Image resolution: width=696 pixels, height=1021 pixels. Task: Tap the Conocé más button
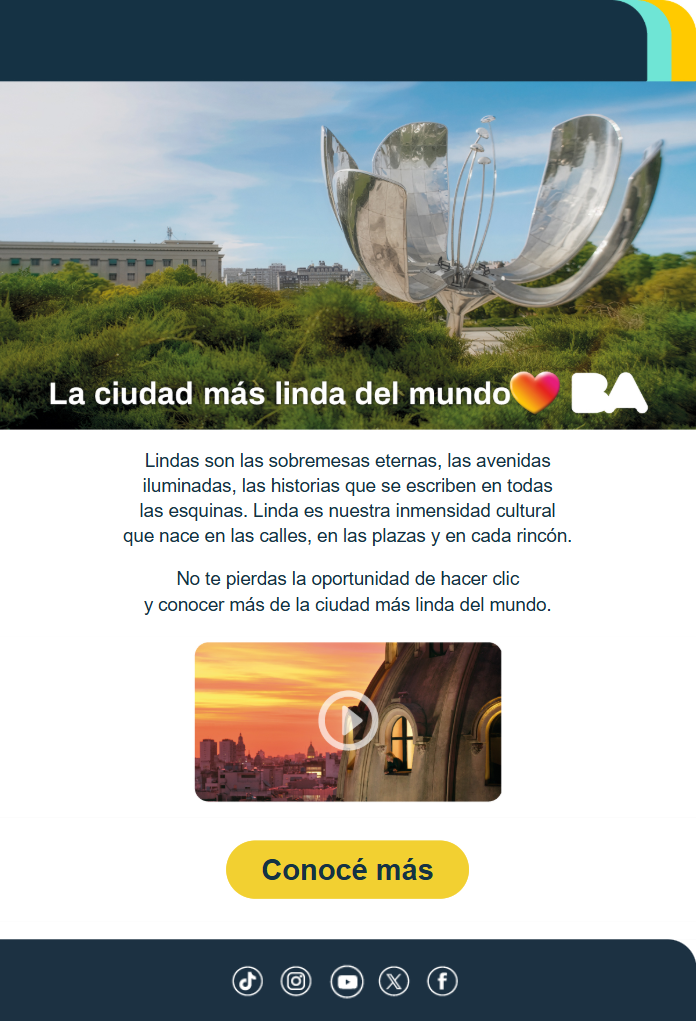(x=347, y=869)
